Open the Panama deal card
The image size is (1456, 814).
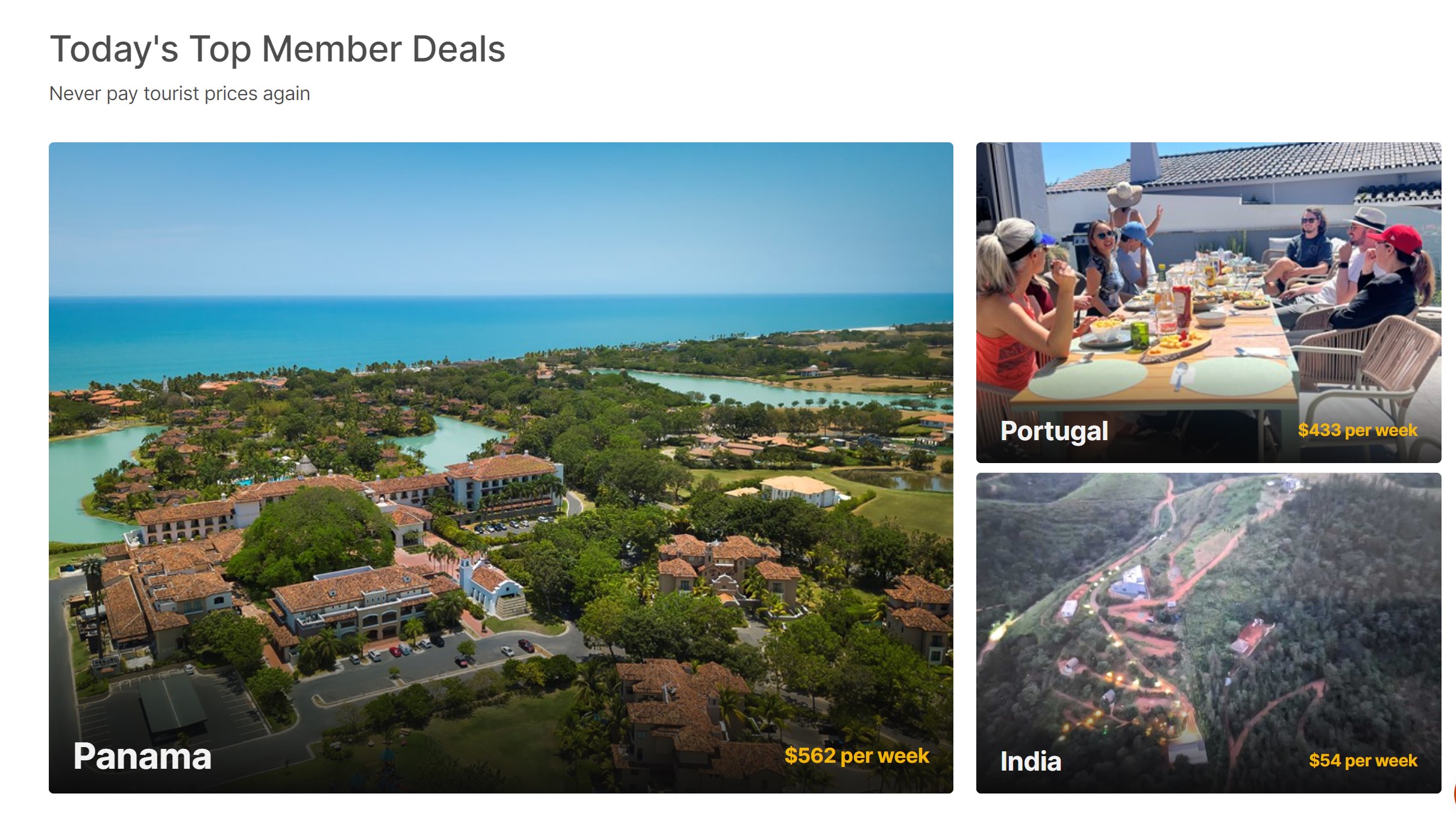tap(500, 467)
